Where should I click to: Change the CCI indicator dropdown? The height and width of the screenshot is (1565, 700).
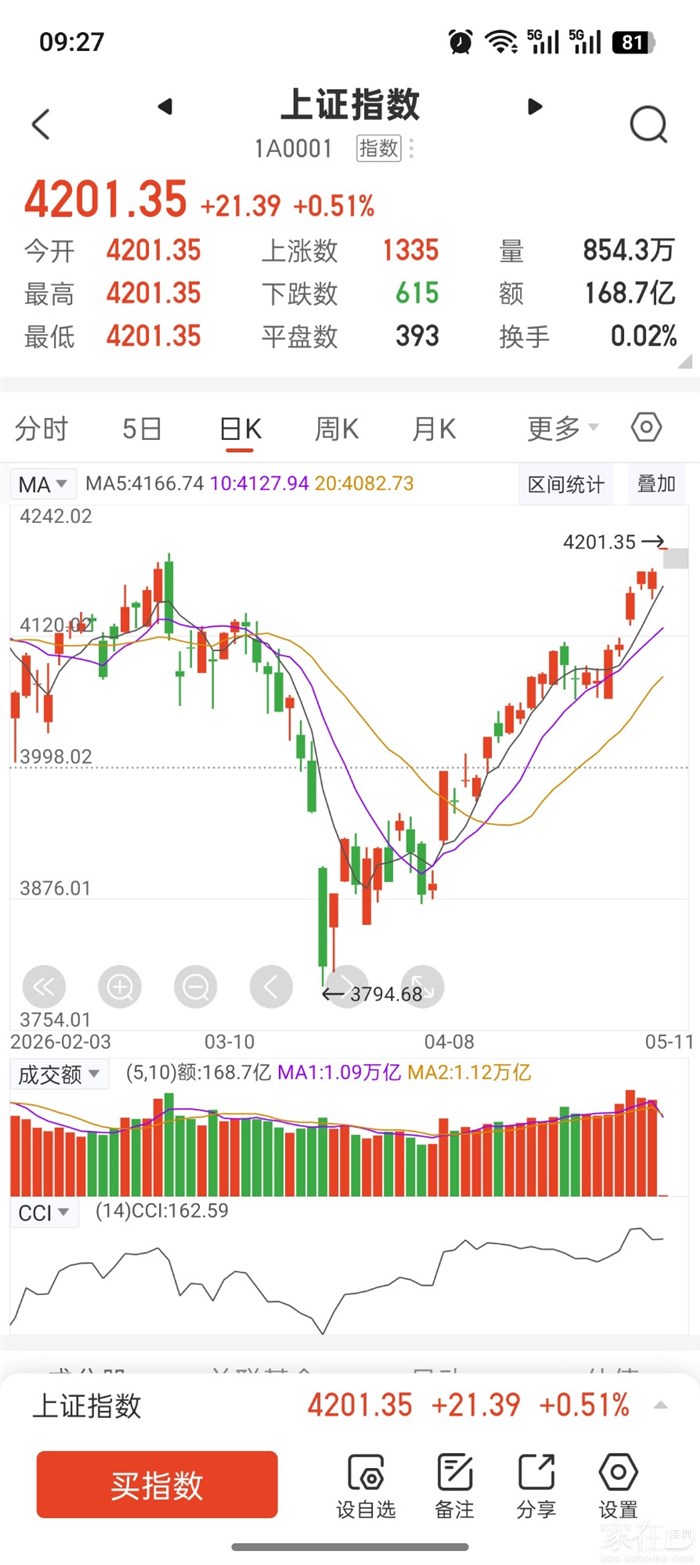[x=44, y=1213]
